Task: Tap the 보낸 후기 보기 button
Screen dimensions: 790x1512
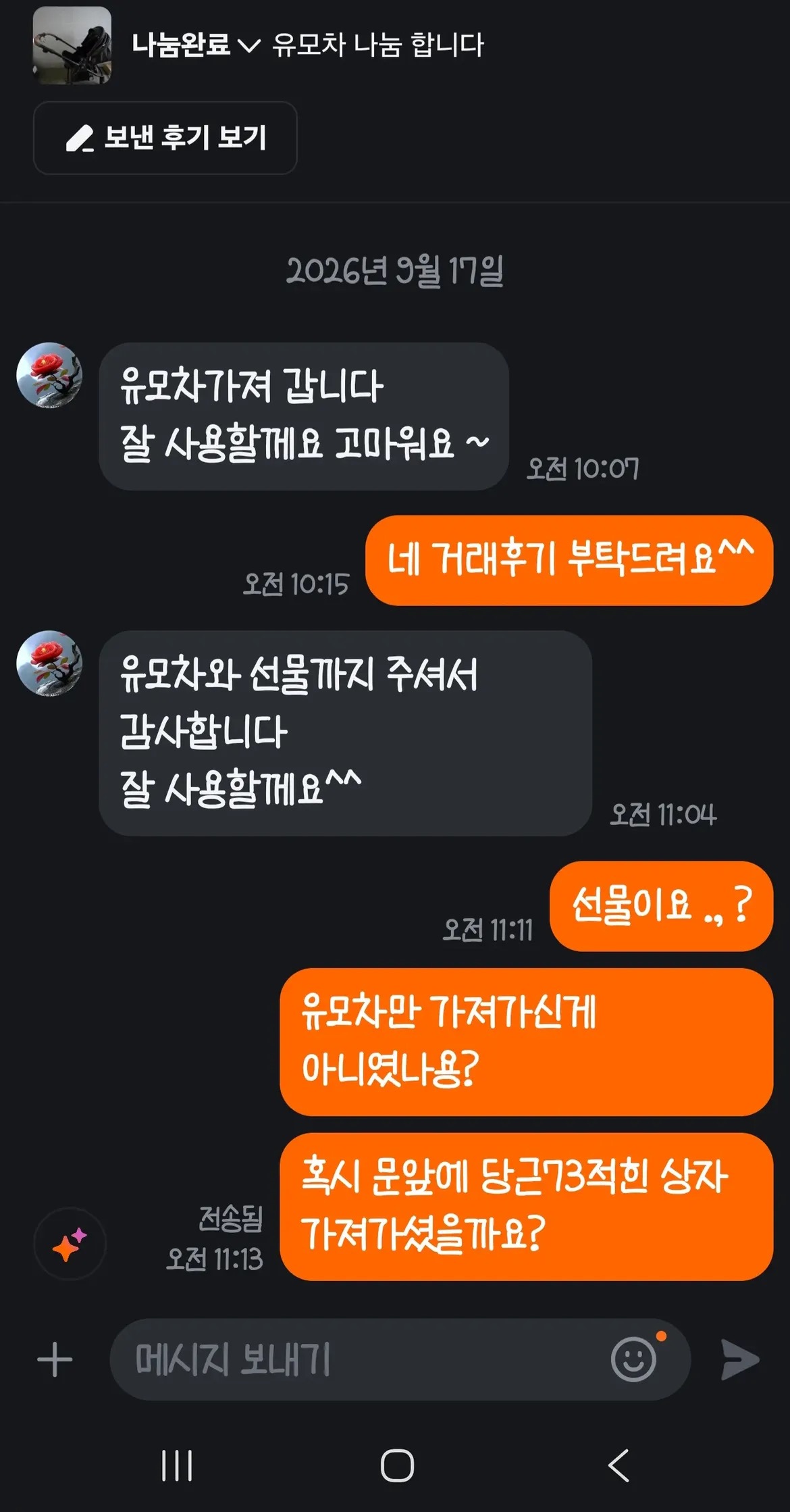Action: point(165,138)
